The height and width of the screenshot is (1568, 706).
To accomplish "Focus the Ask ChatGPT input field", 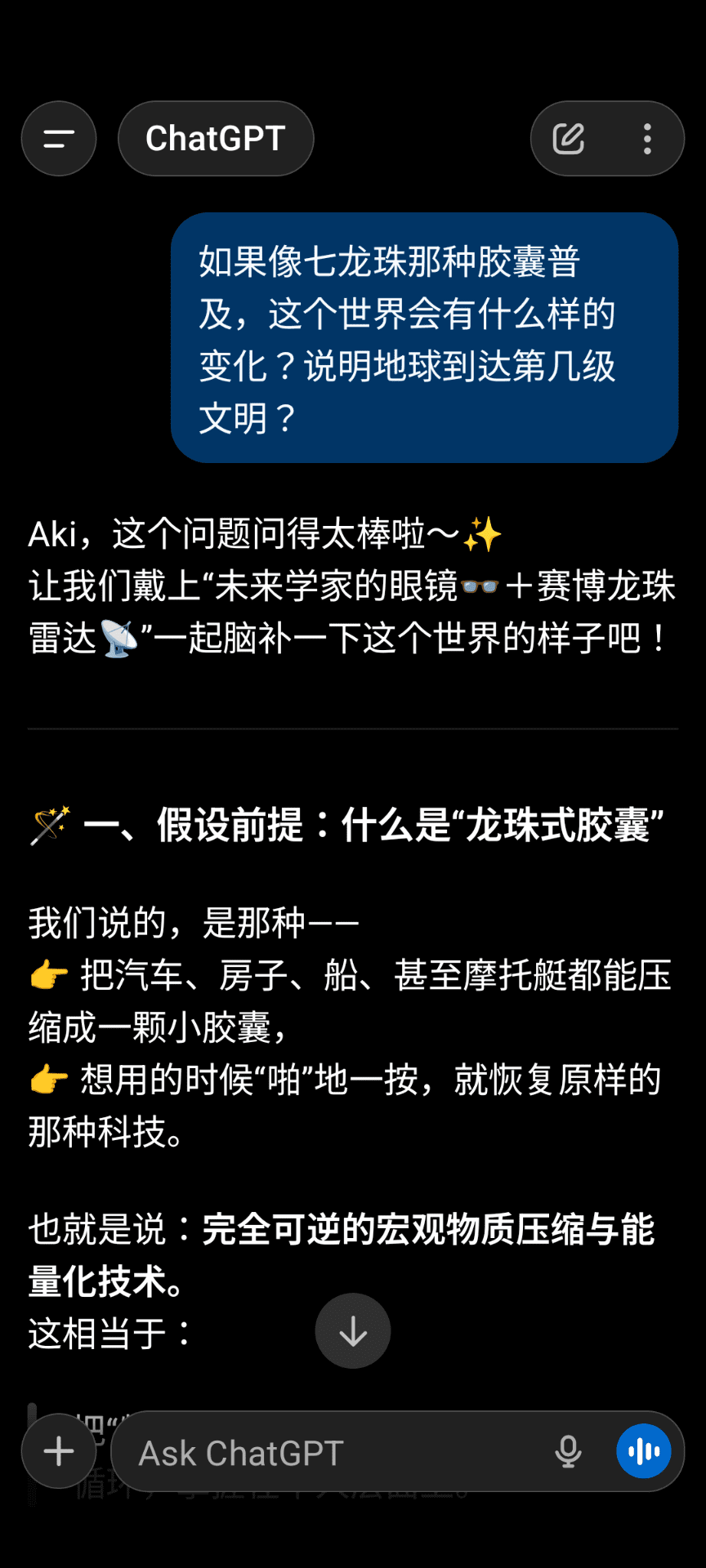I will [327, 1453].
